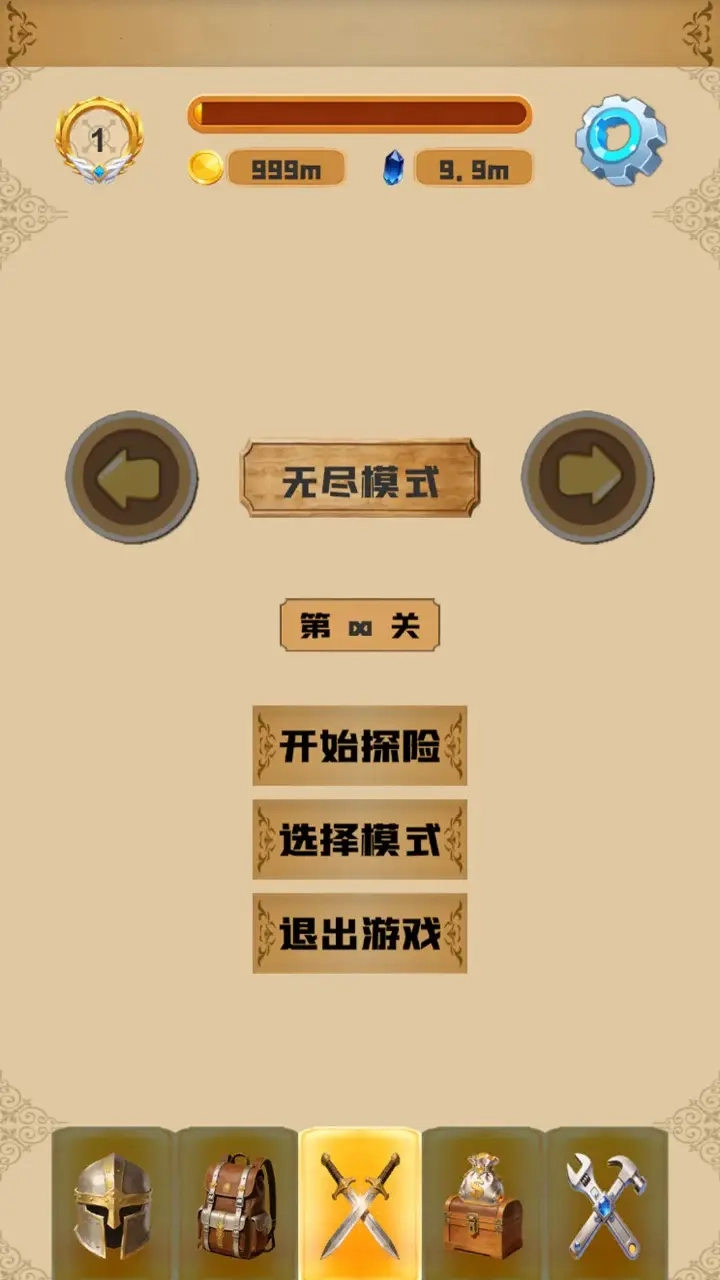Go to the previous mode with left arrow
The width and height of the screenshot is (720, 1280).
click(x=131, y=477)
